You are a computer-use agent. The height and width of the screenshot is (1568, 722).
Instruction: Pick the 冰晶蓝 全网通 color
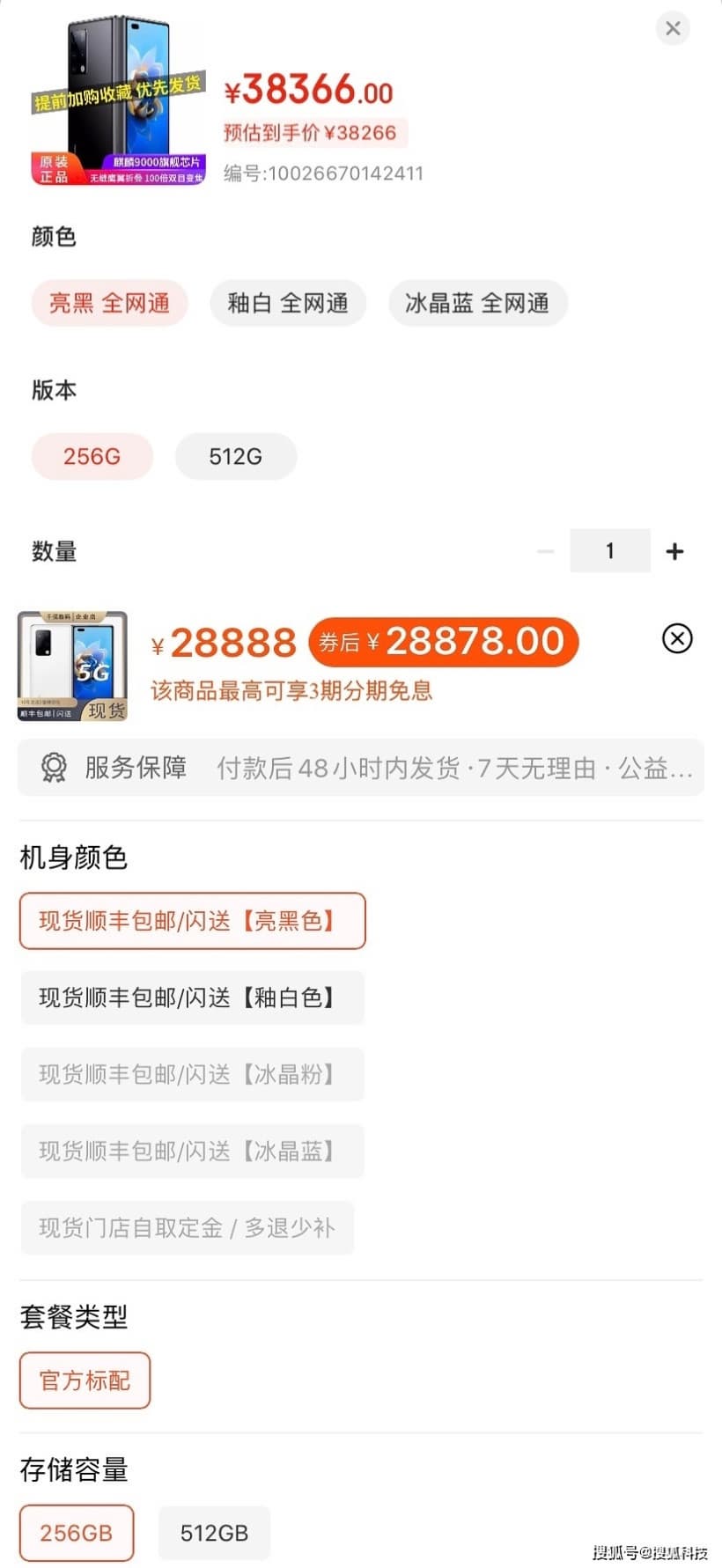pos(477,304)
